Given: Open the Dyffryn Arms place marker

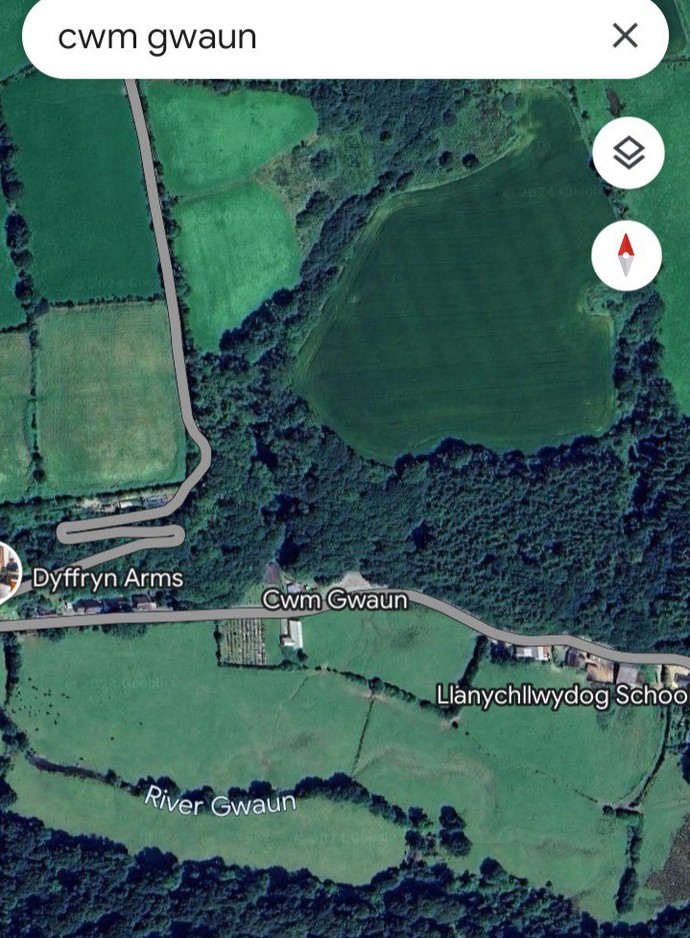Looking at the screenshot, I should click(8, 571).
